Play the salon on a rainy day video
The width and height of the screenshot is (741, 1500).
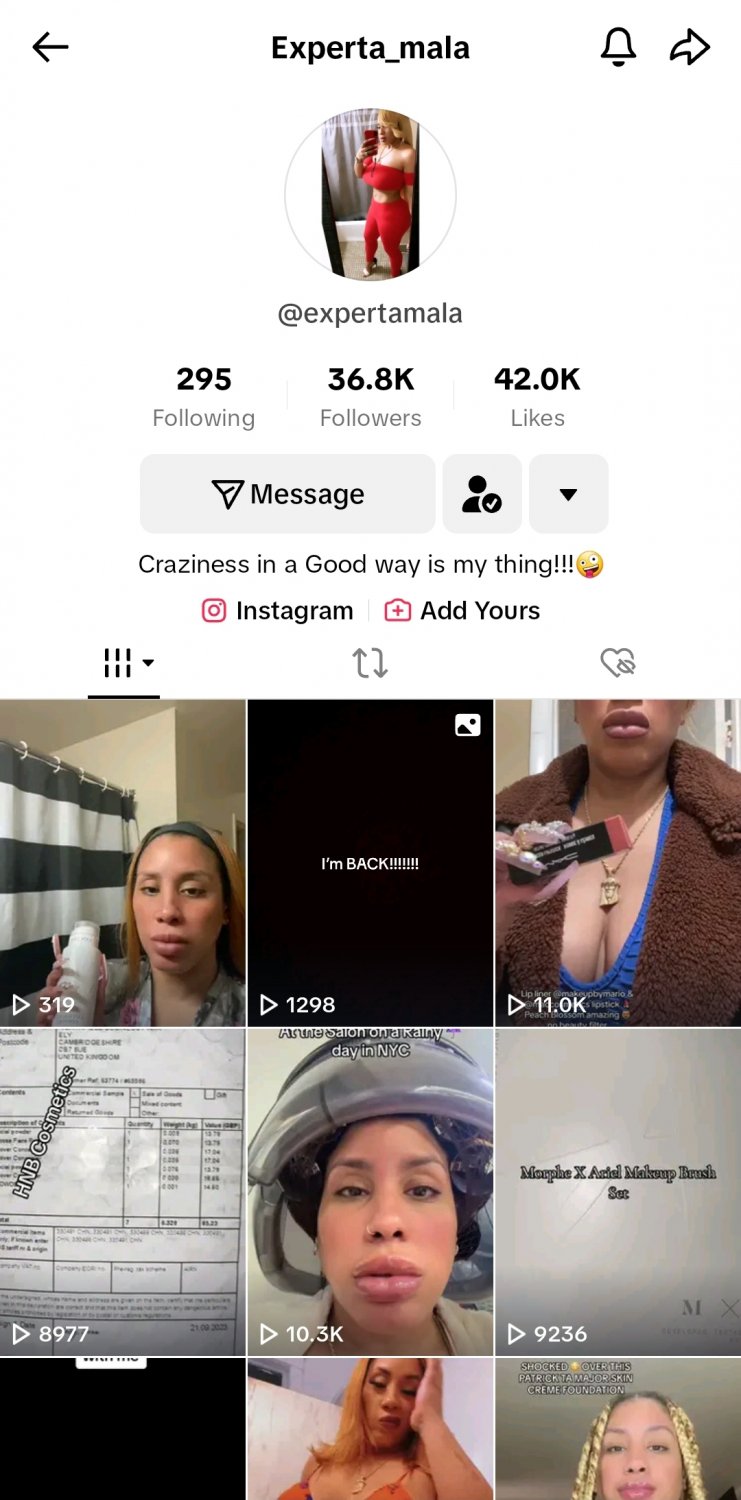[370, 1192]
